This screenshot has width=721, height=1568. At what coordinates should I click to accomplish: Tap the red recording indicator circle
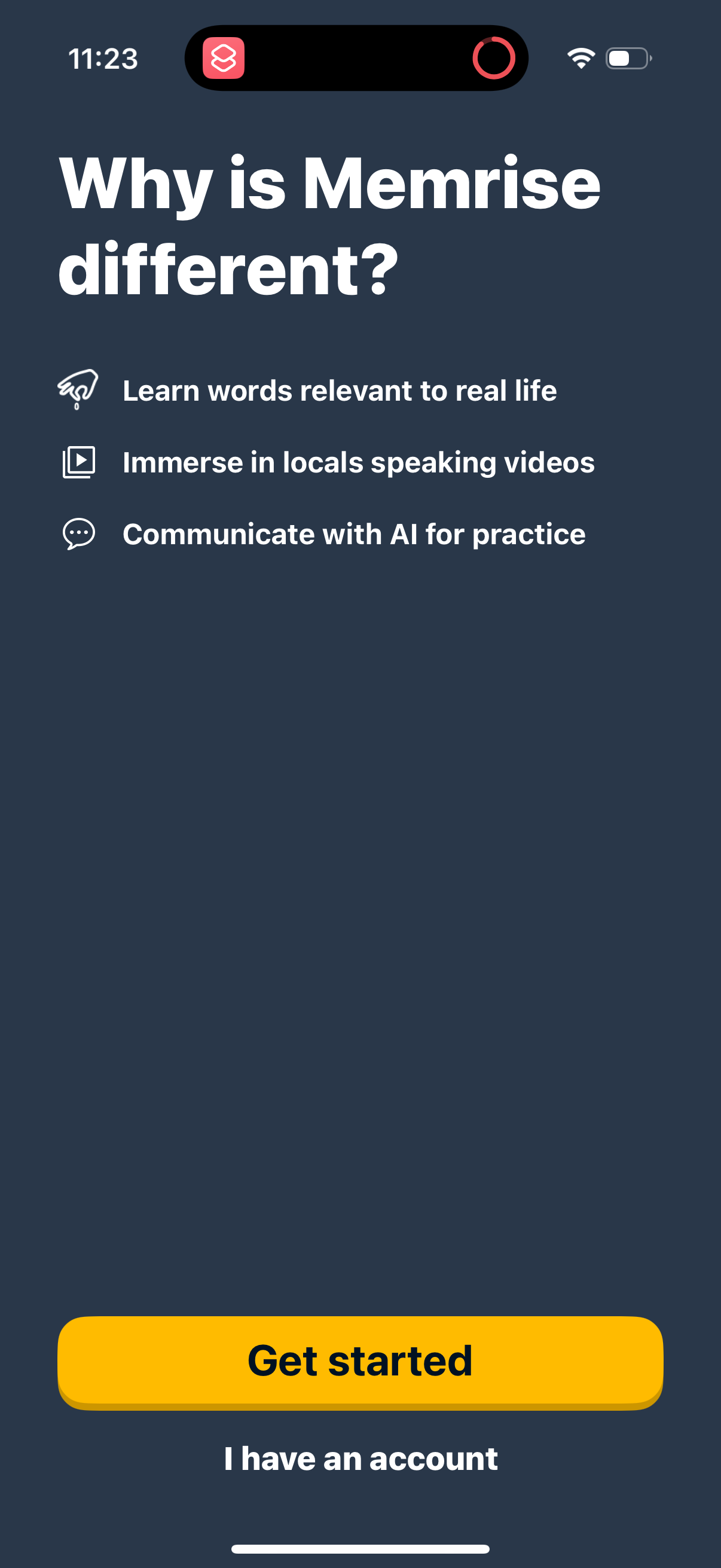[494, 58]
